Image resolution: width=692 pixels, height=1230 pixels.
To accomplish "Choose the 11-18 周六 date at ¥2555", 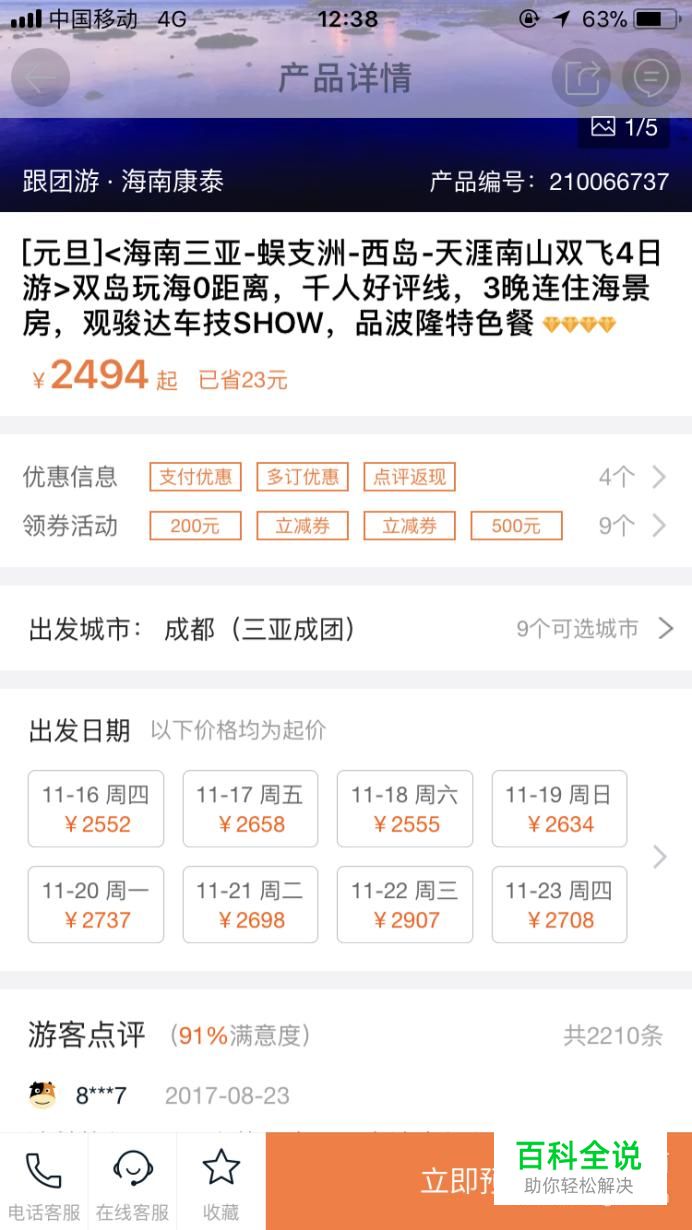I will click(x=405, y=809).
